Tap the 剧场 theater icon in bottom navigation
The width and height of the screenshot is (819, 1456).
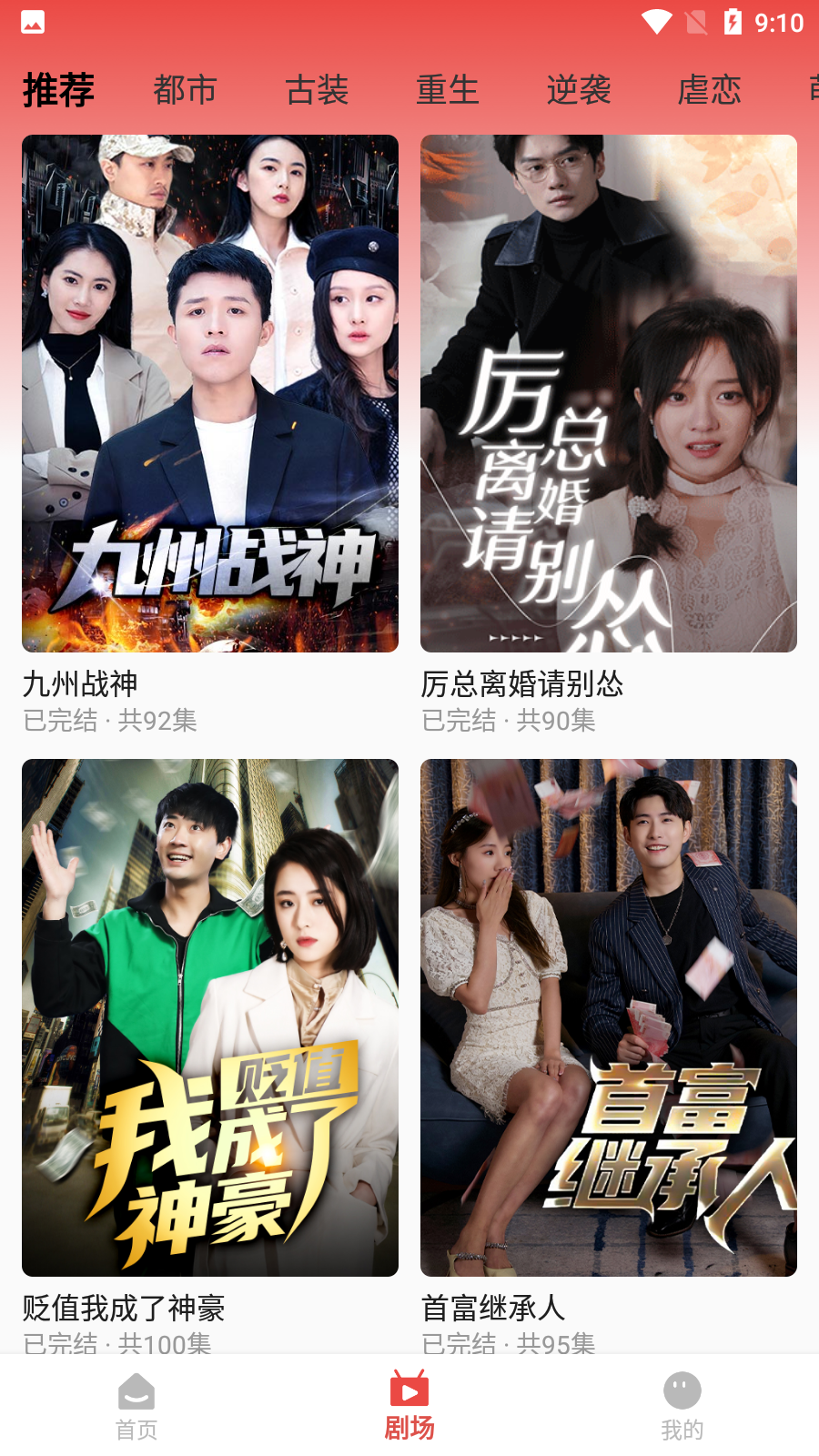[x=409, y=1390]
